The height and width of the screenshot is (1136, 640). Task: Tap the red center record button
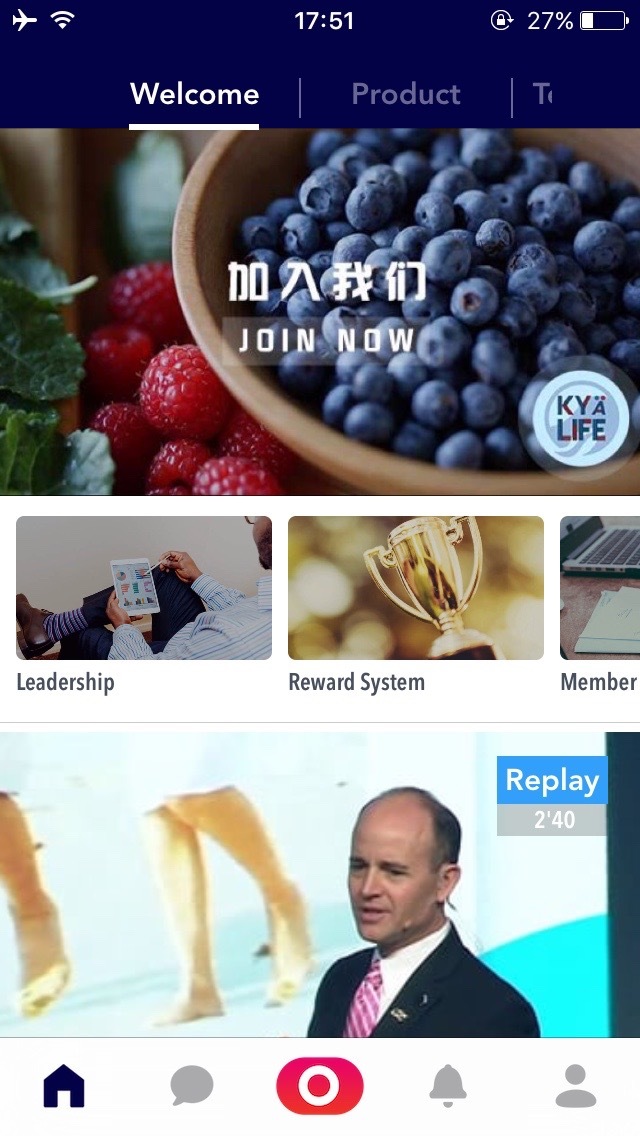(x=320, y=1086)
